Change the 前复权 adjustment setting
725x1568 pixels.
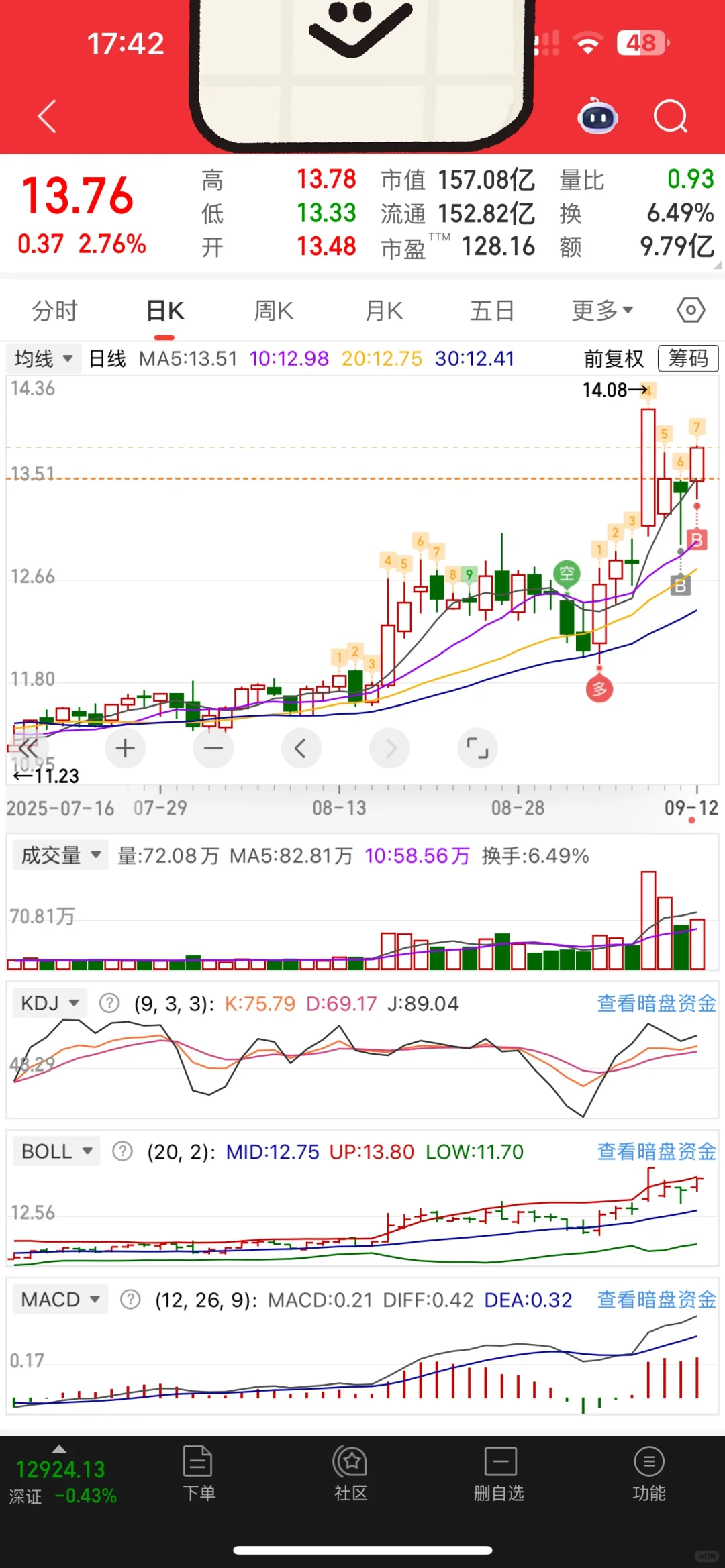coord(613,358)
